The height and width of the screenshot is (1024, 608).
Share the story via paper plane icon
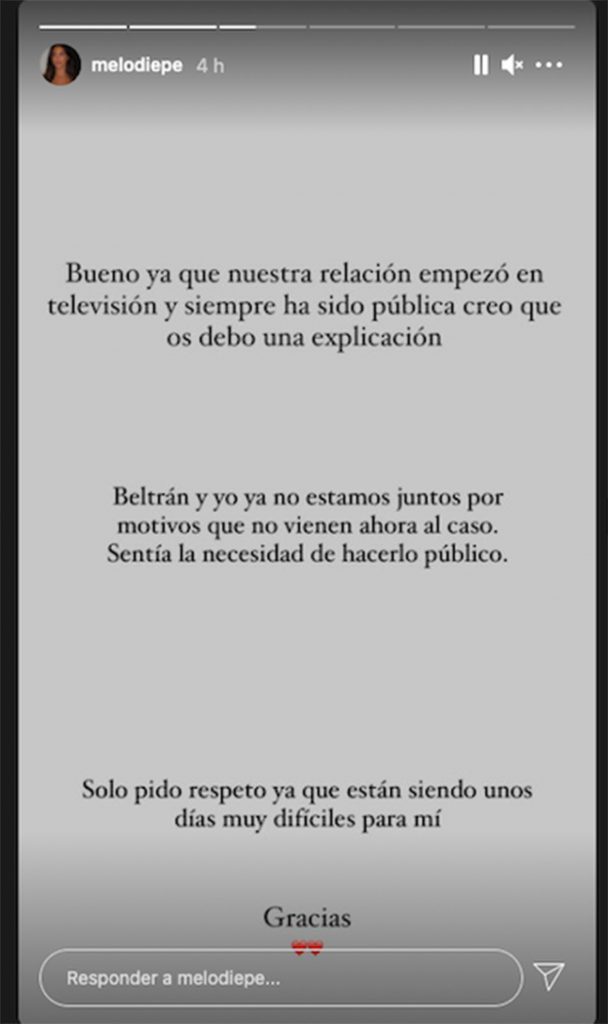[549, 976]
